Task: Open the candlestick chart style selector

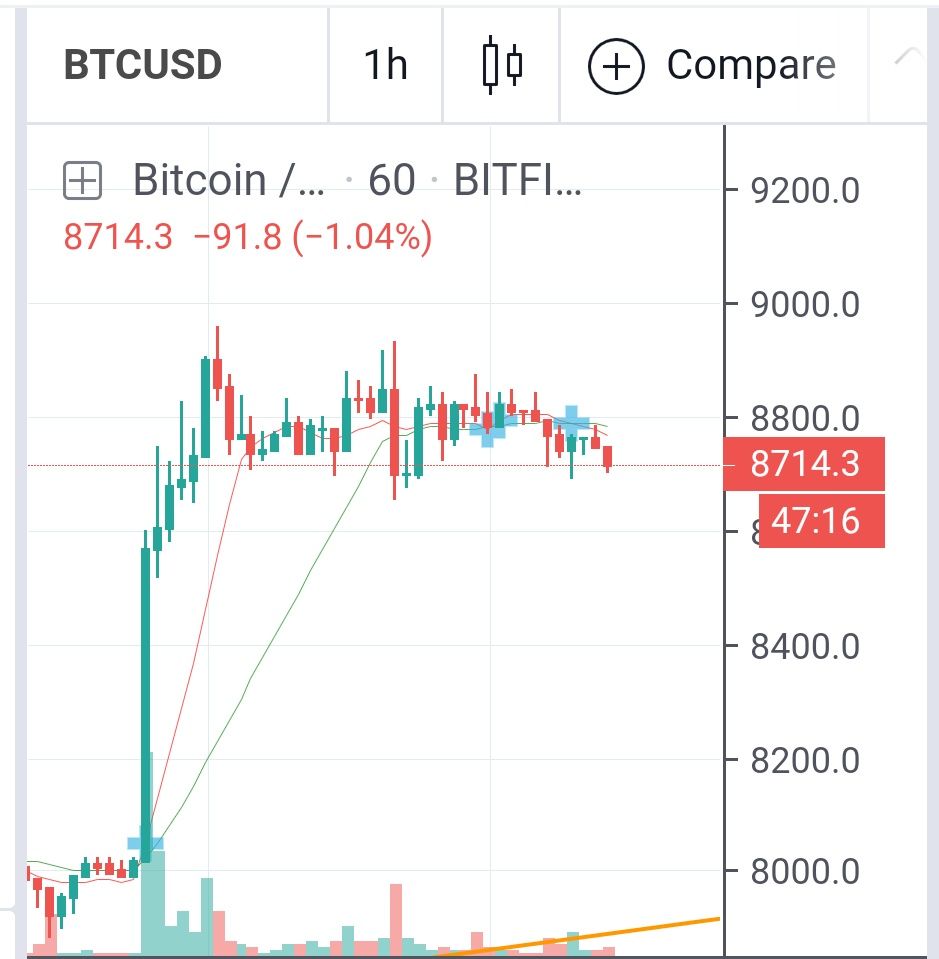Action: [x=502, y=66]
